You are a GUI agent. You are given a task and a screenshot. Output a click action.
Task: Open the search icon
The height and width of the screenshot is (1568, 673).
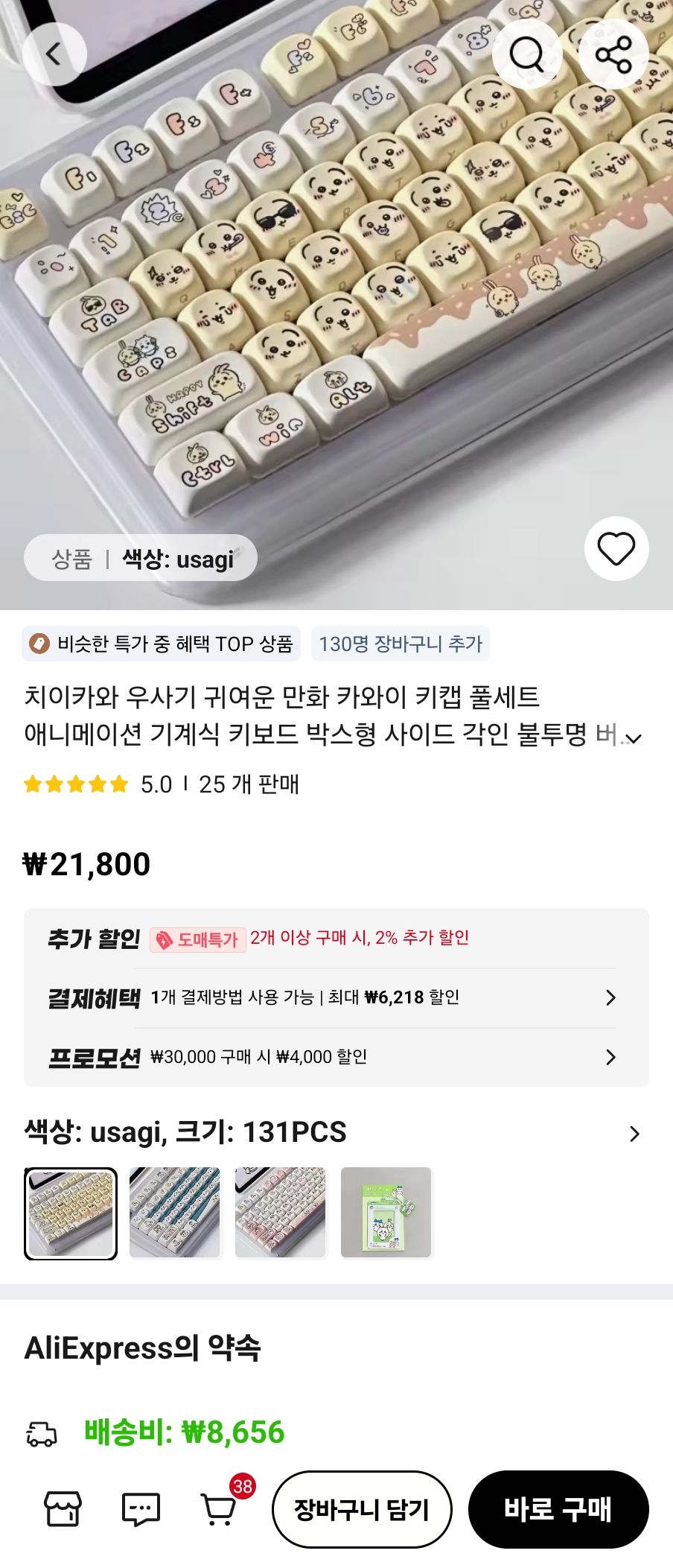527,54
